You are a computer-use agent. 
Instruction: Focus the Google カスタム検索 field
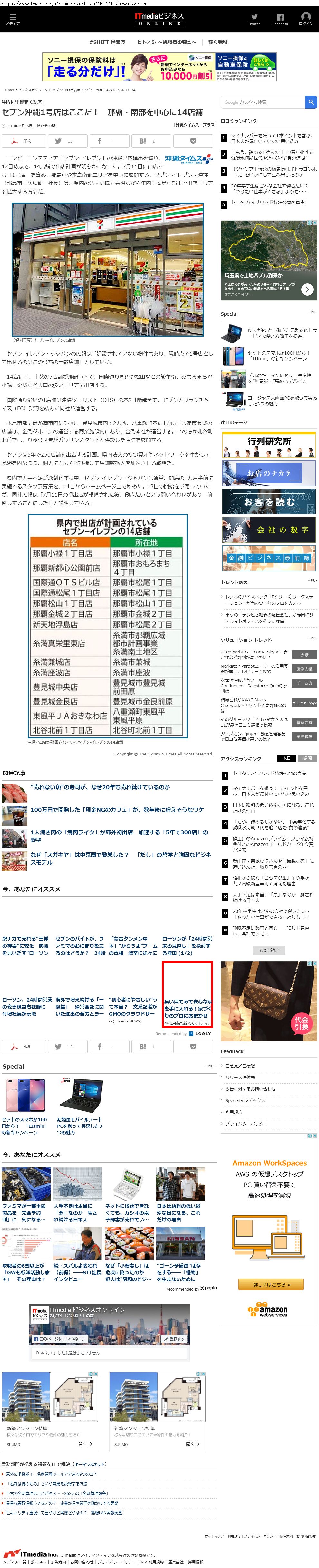point(262,102)
